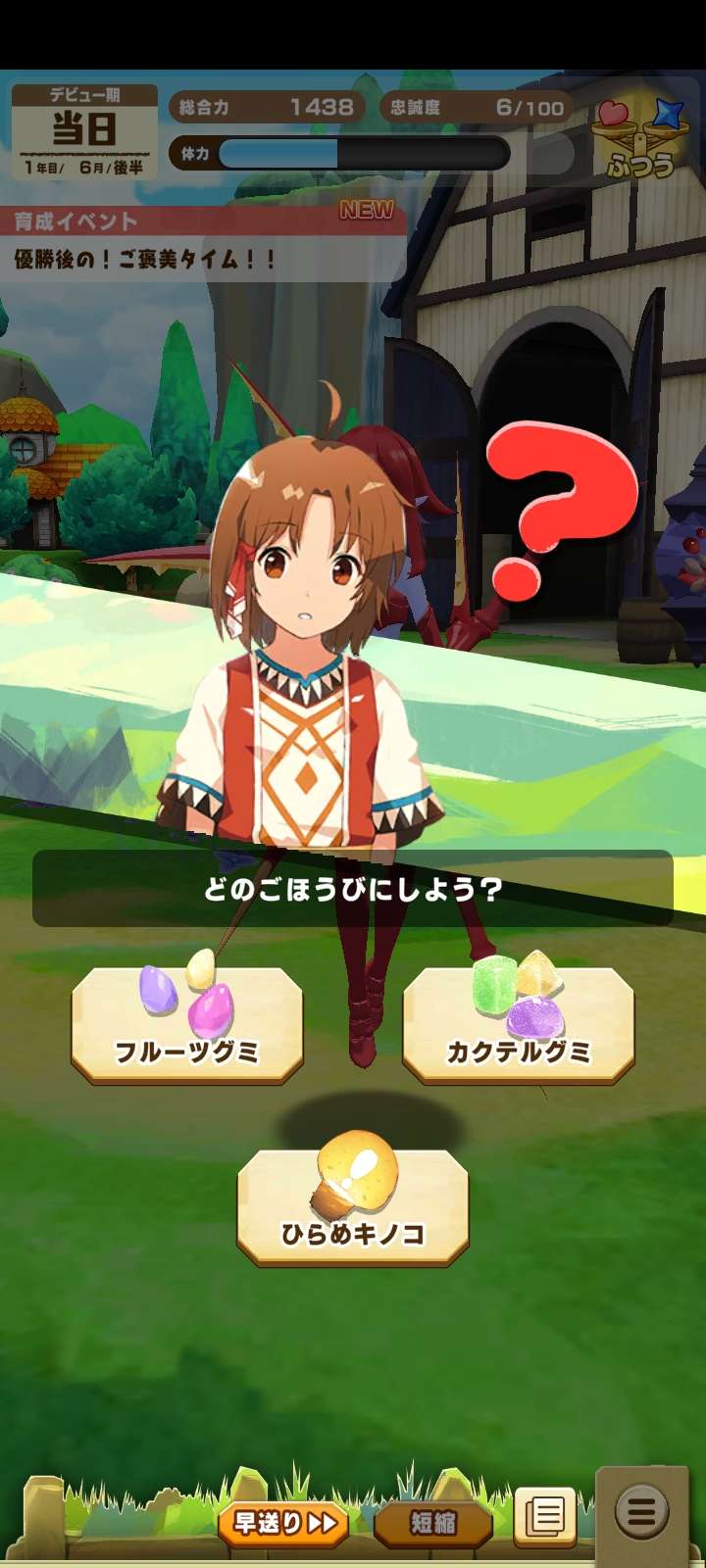Screen dimensions: 706x1568
Task: Pick the ひらめキノコ reward
Action: point(352,1207)
